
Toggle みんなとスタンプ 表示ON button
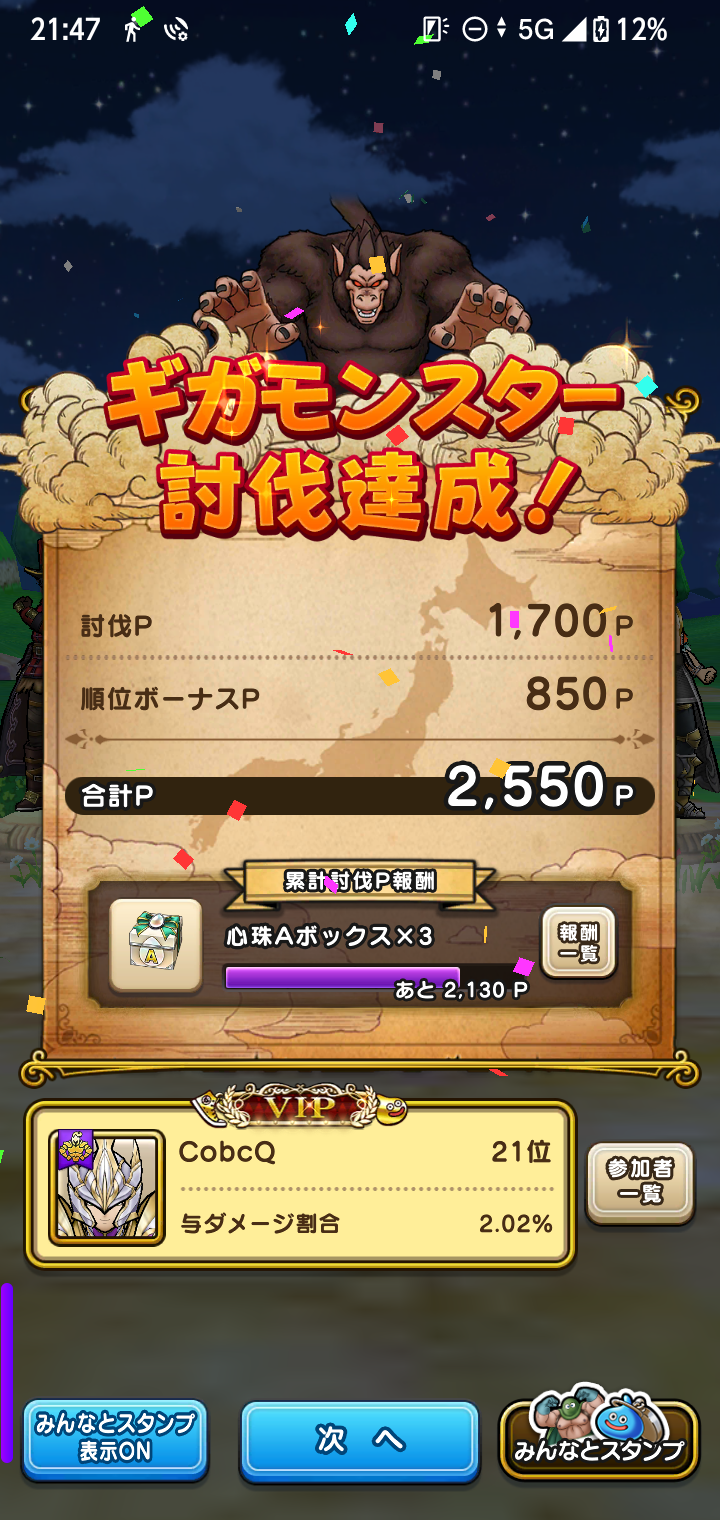point(115,1440)
